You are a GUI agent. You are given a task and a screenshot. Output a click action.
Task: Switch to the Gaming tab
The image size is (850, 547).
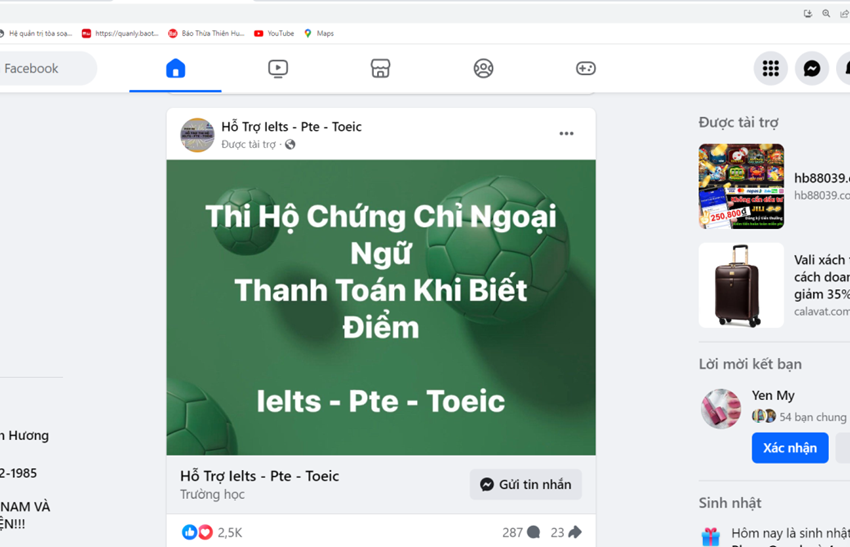pyautogui.click(x=586, y=68)
